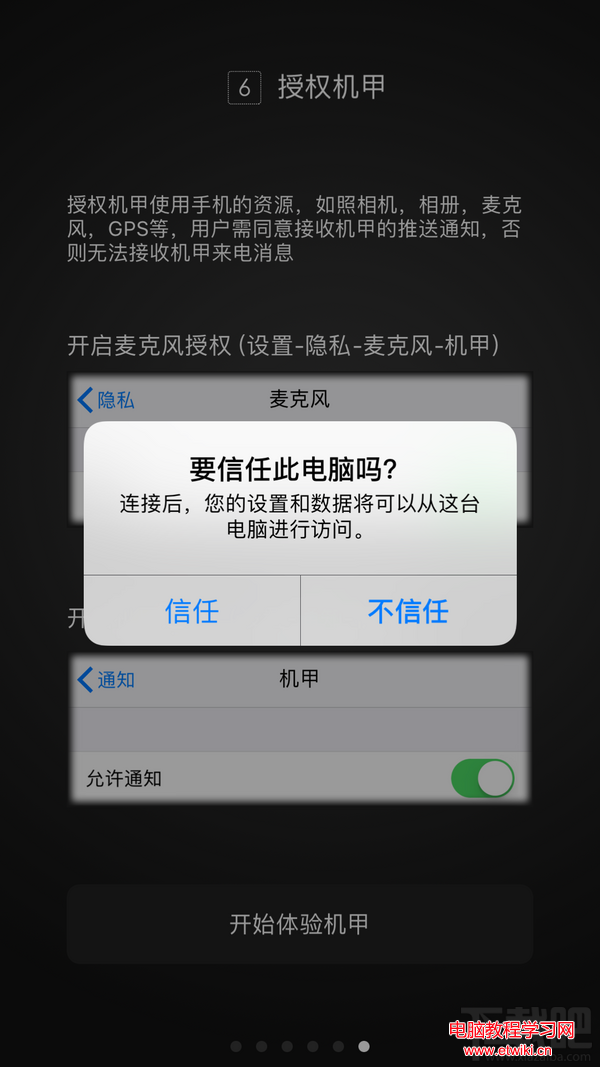Choose 不信任 in the trust dialog
Screen dimensions: 600x1067
pyautogui.click(x=408, y=611)
